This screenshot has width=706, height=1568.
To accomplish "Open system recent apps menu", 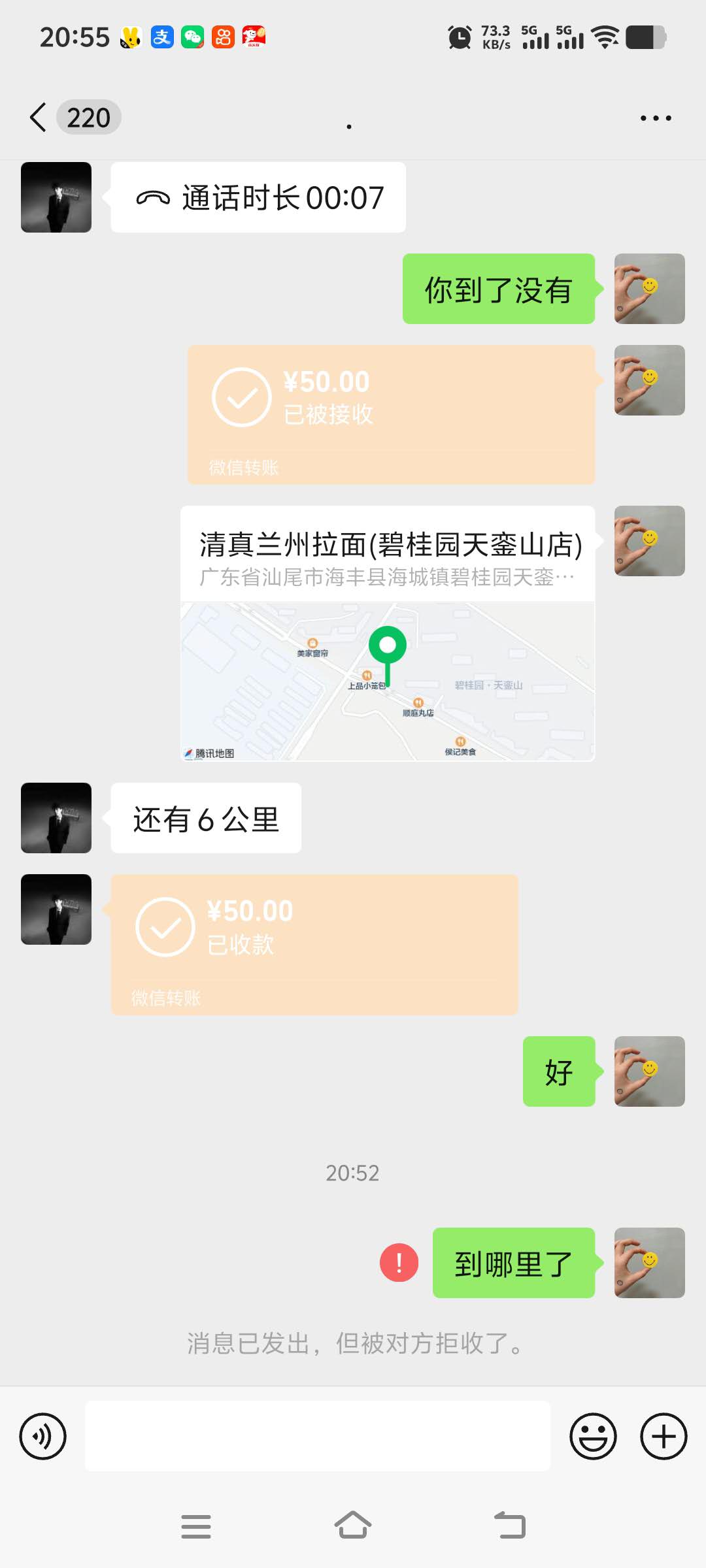I will [196, 1526].
